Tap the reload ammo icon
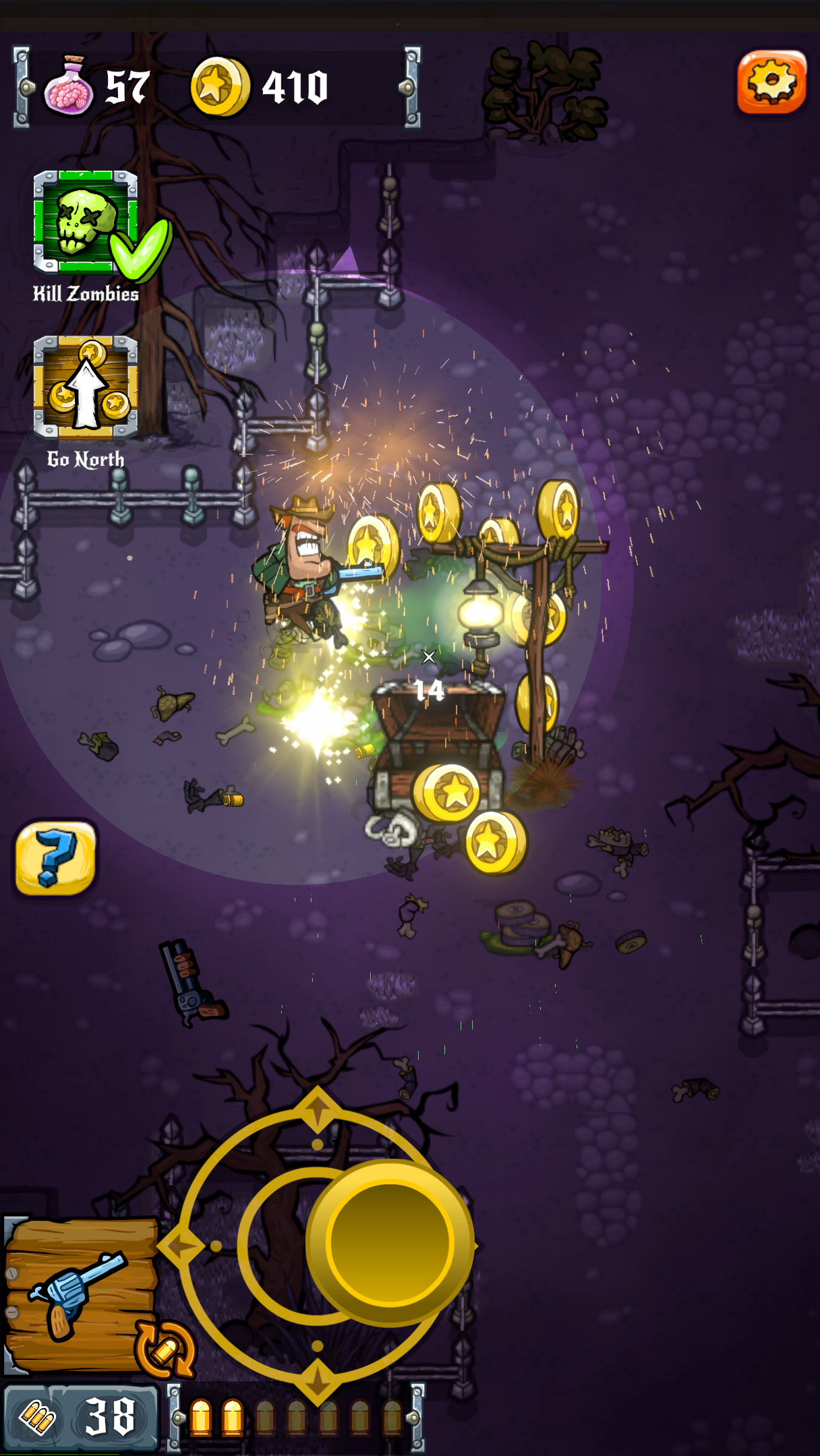 pos(165,1349)
